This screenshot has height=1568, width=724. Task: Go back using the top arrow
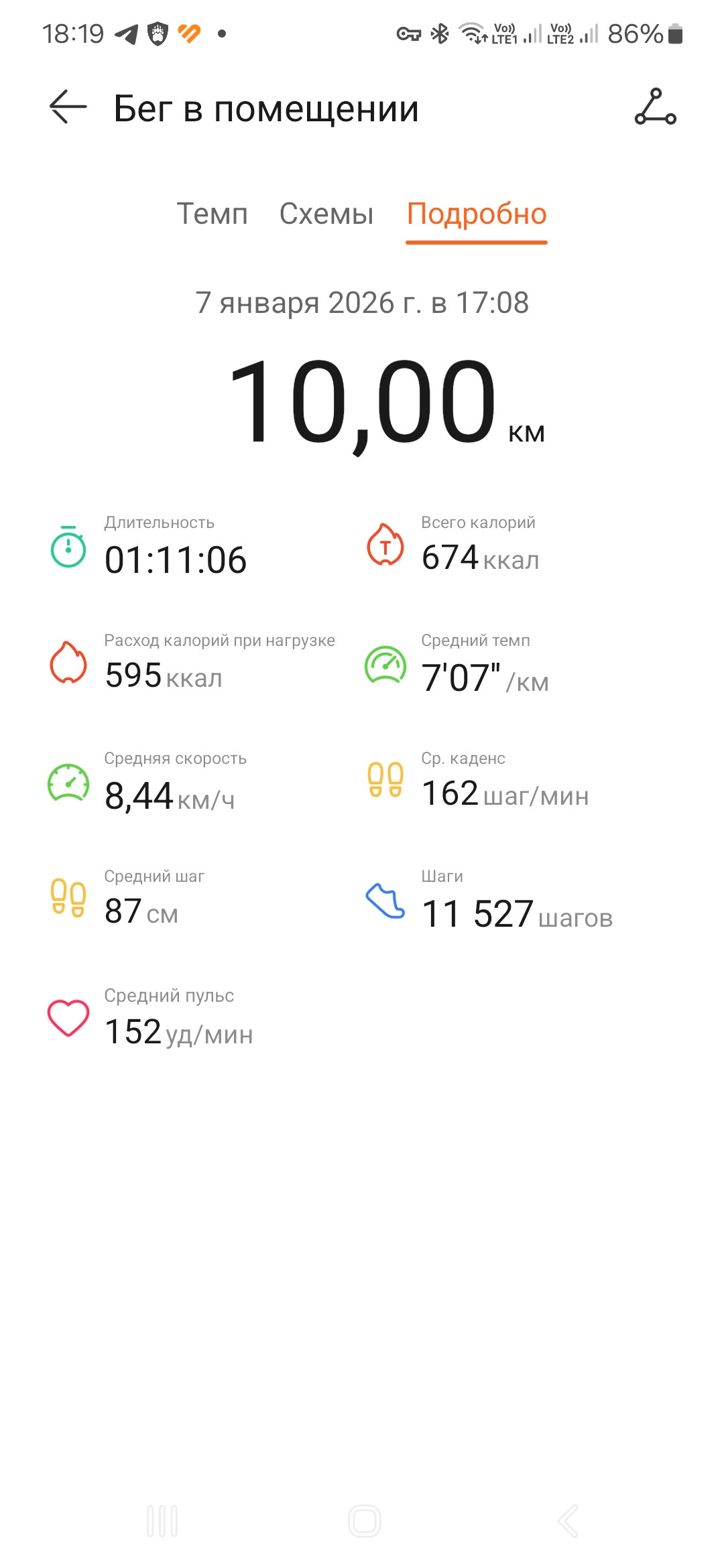click(68, 107)
